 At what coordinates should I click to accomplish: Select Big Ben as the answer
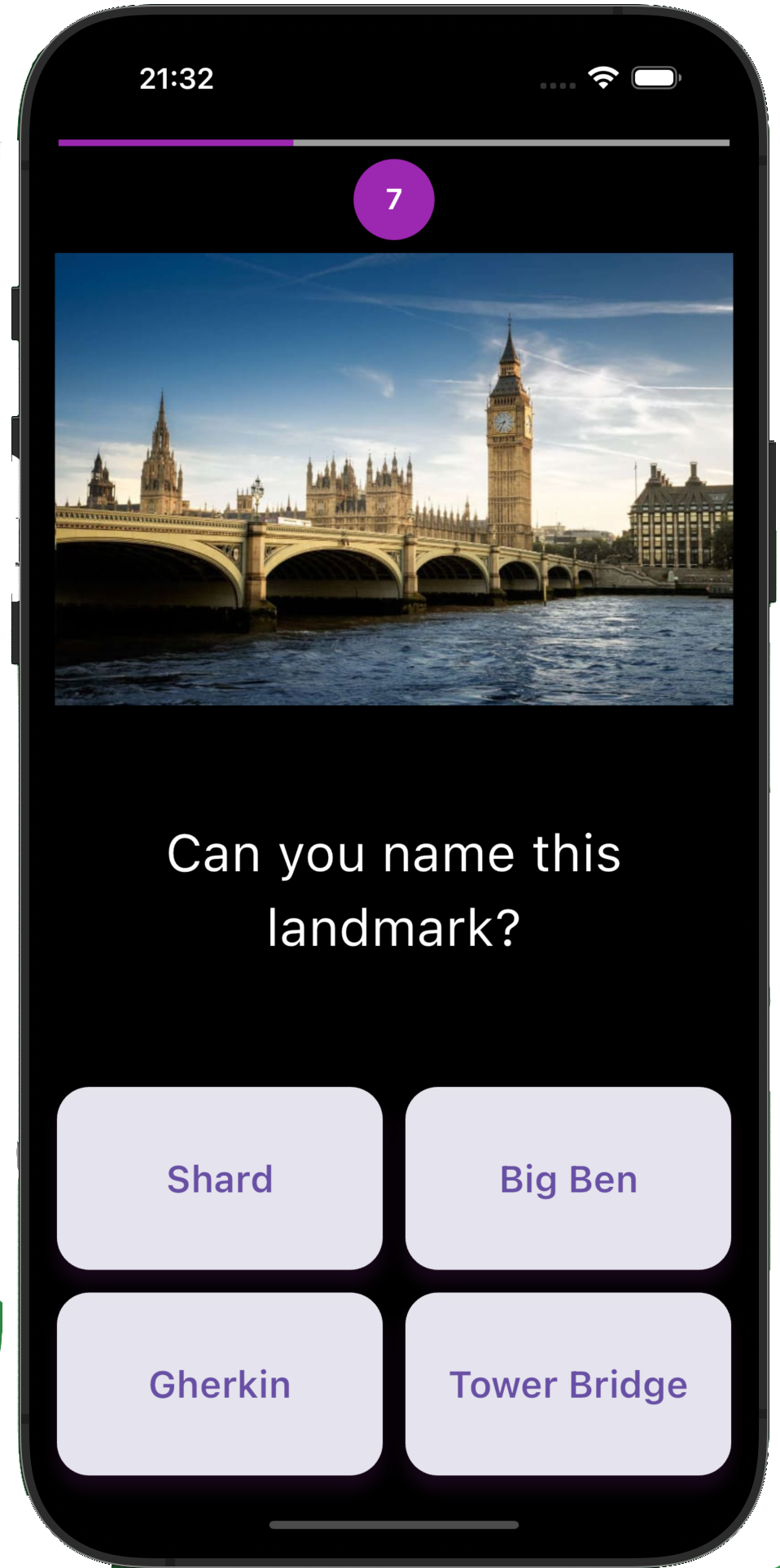click(x=568, y=1178)
